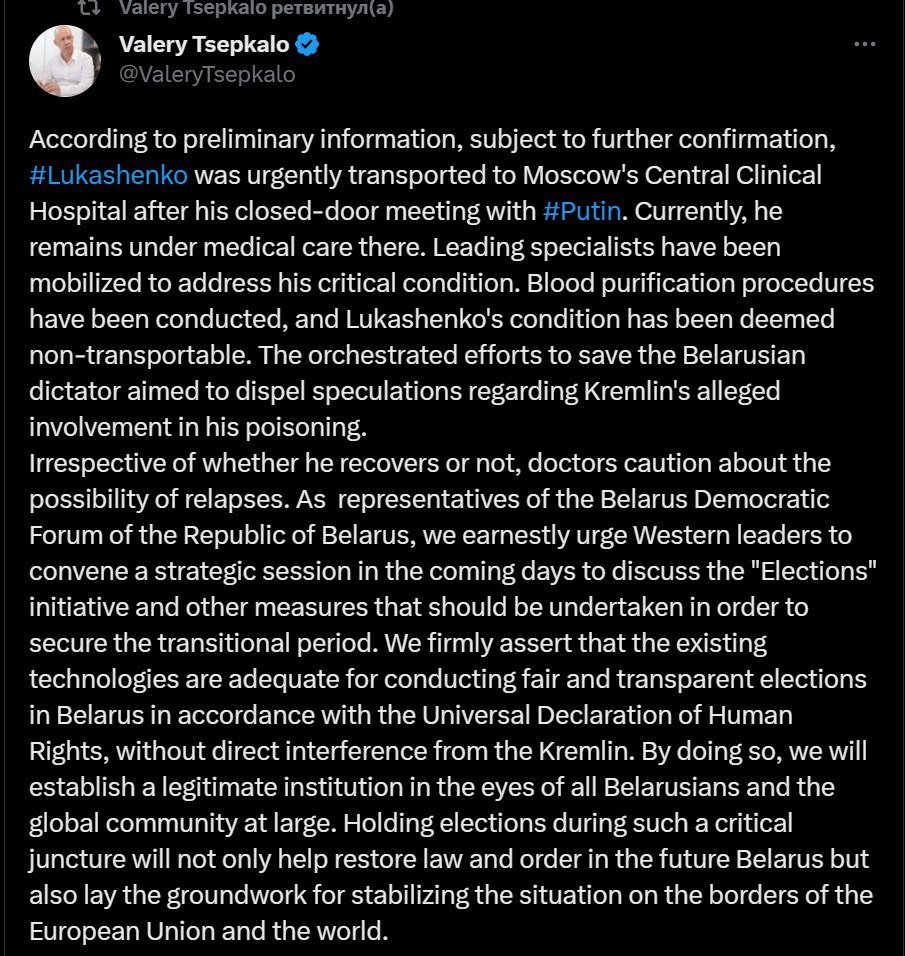The image size is (905, 956).
Task: Open the @ValeryTsepkalo handle
Action: point(207,74)
